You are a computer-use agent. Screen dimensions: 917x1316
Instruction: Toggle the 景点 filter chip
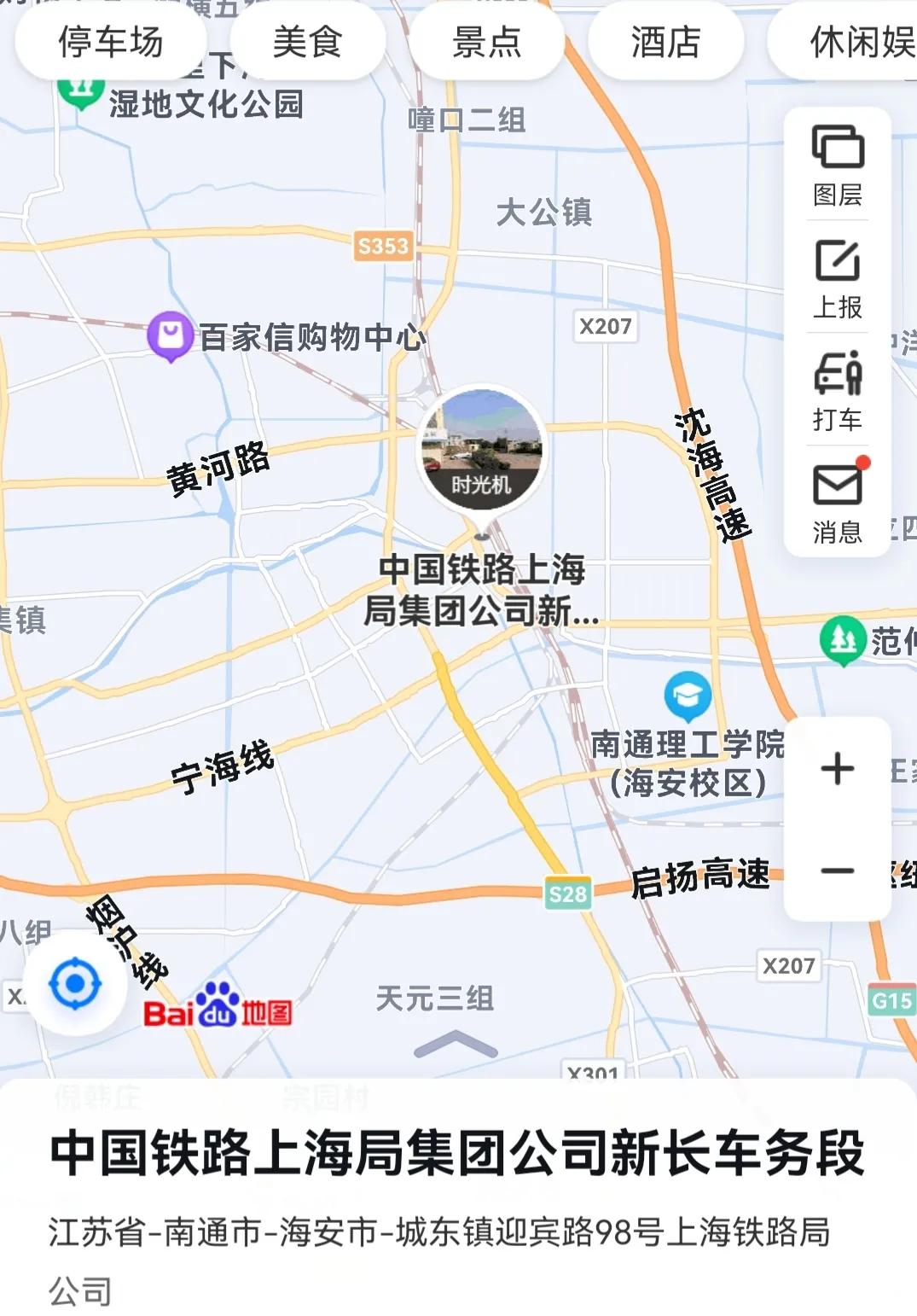[487, 41]
